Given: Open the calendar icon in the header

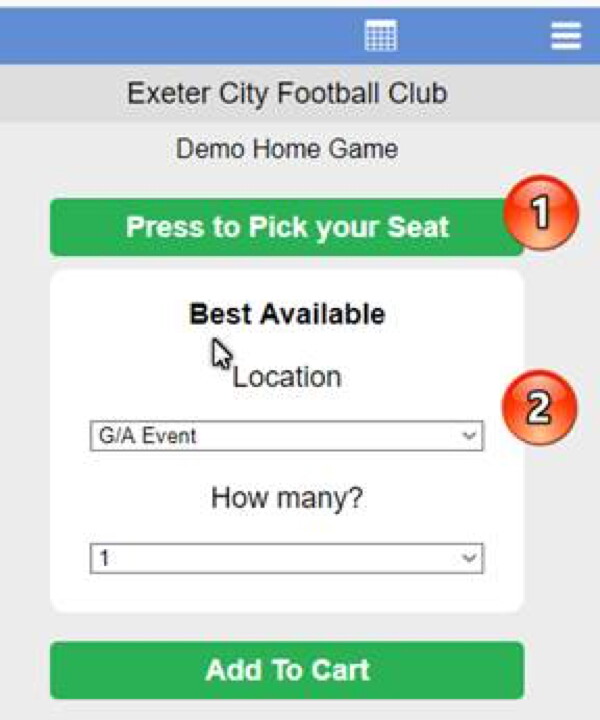Looking at the screenshot, I should [x=380, y=37].
